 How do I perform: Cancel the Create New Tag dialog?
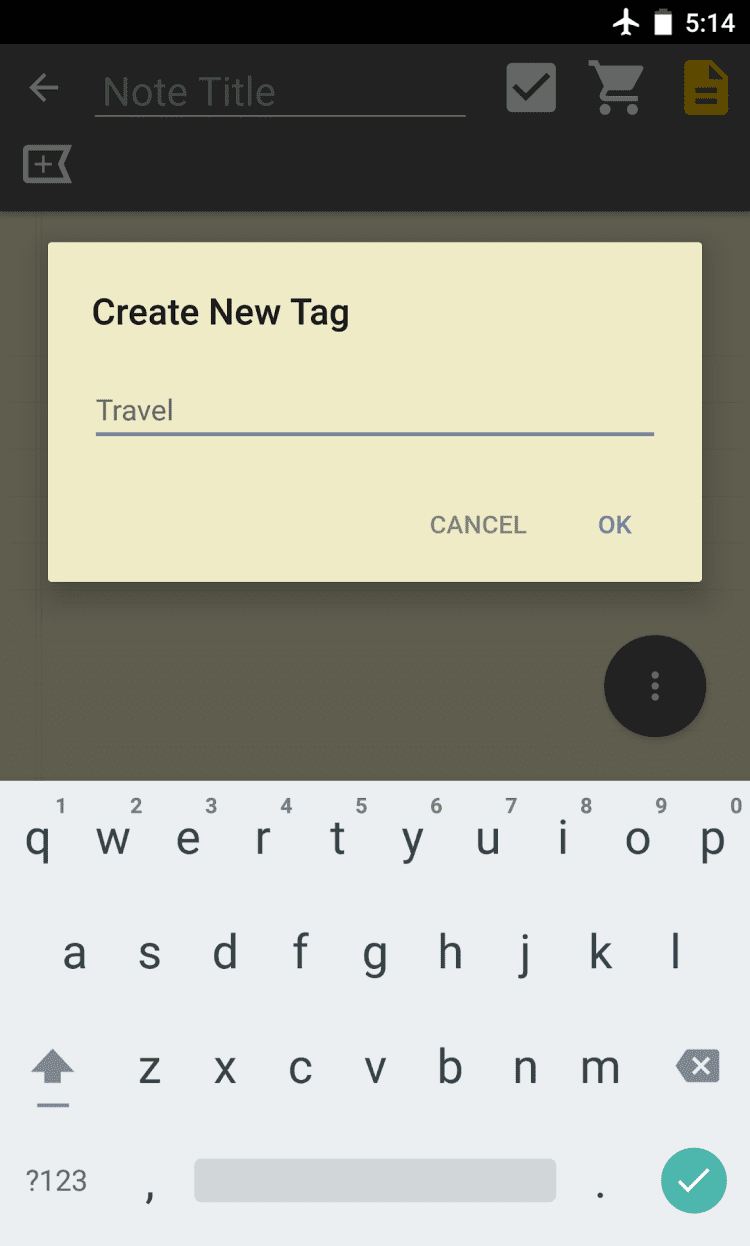[478, 525]
